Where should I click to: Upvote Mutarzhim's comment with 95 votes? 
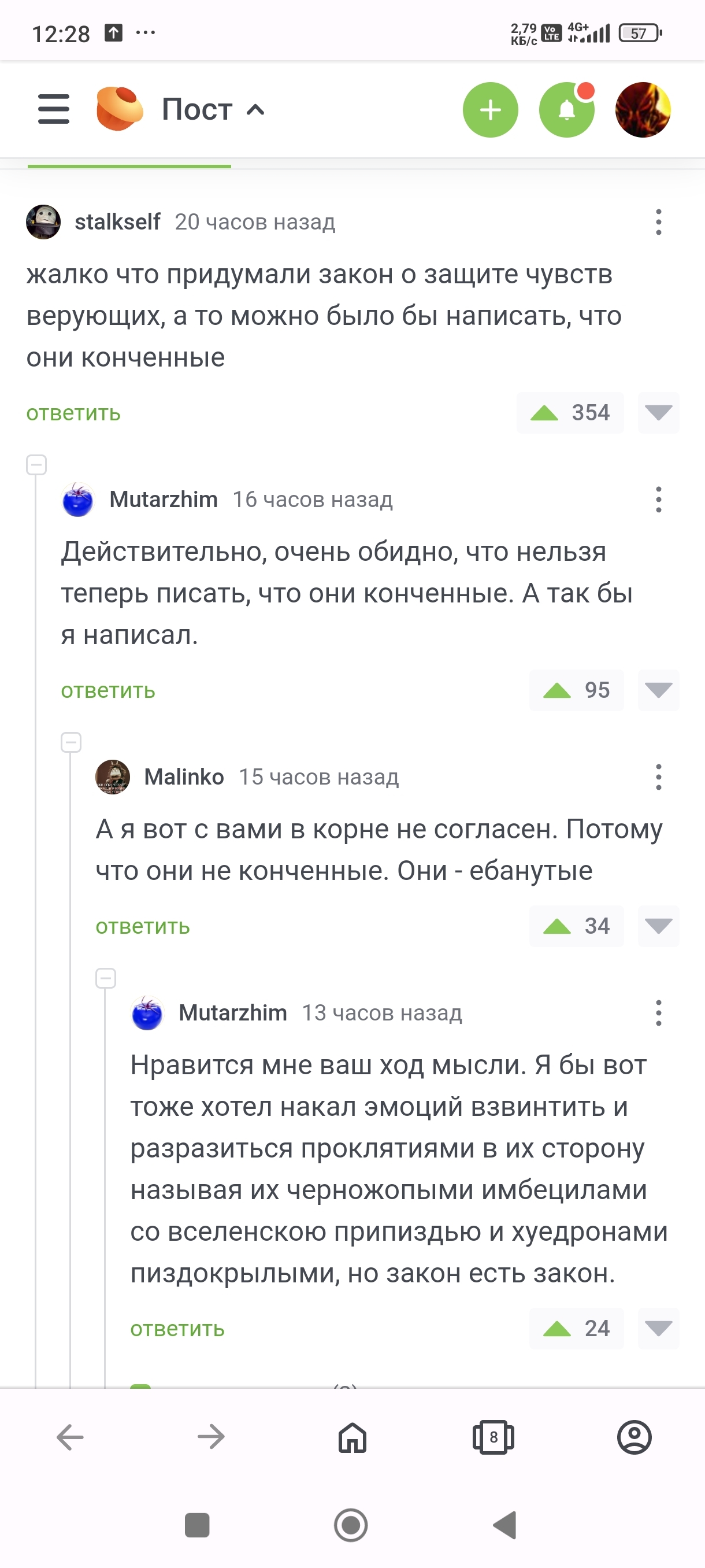(x=557, y=690)
